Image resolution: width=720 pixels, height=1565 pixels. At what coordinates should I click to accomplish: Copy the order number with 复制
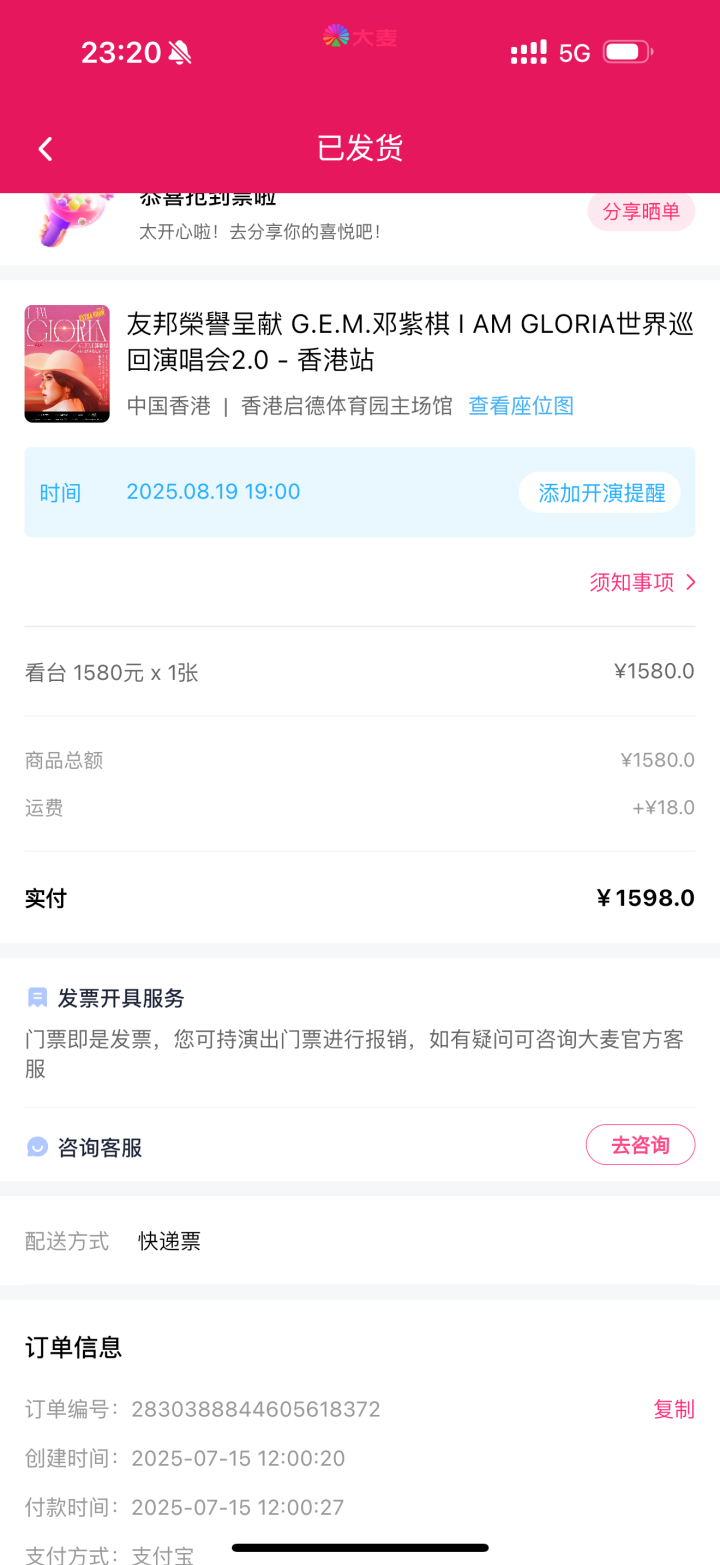674,1409
